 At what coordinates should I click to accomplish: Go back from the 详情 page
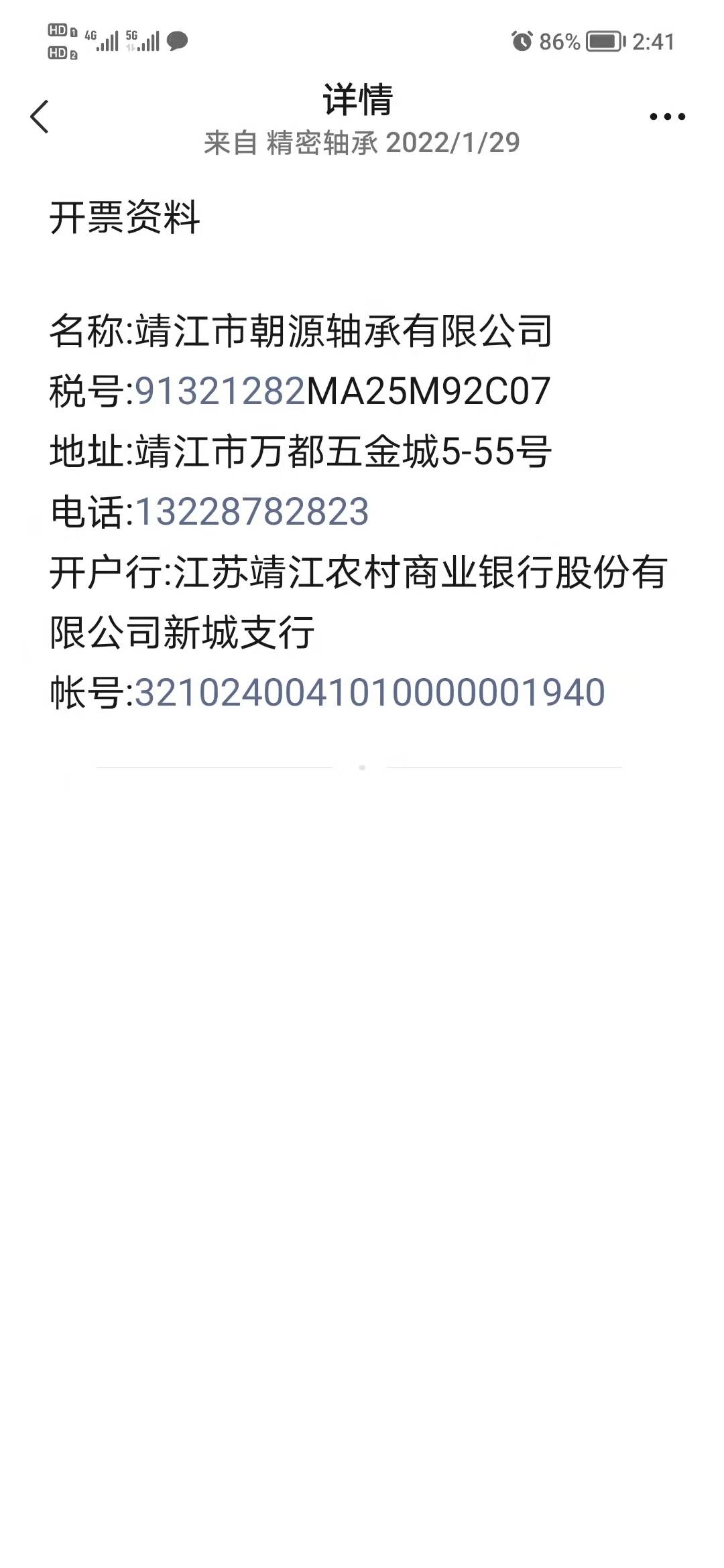(x=40, y=117)
